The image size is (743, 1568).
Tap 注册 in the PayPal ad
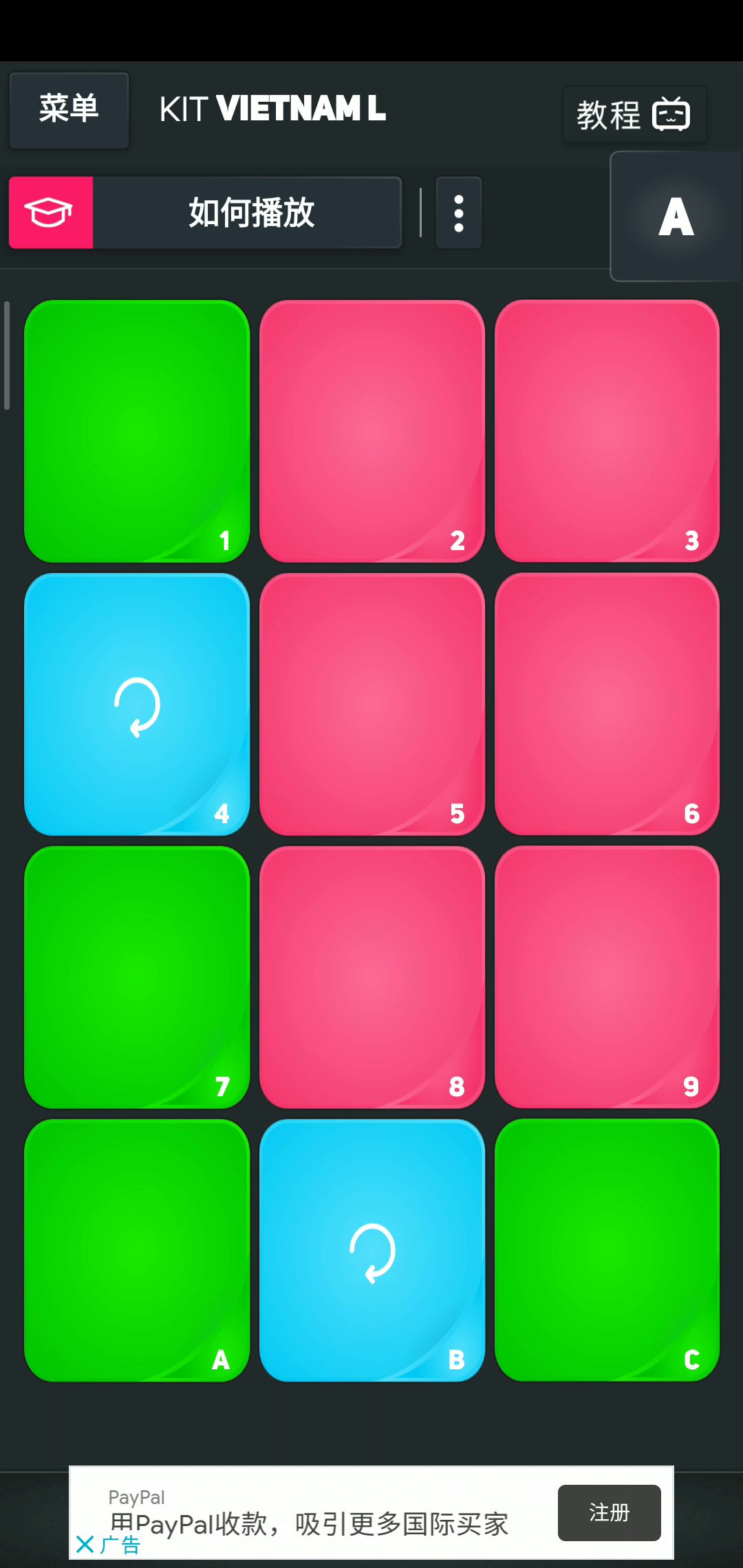pos(609,1512)
